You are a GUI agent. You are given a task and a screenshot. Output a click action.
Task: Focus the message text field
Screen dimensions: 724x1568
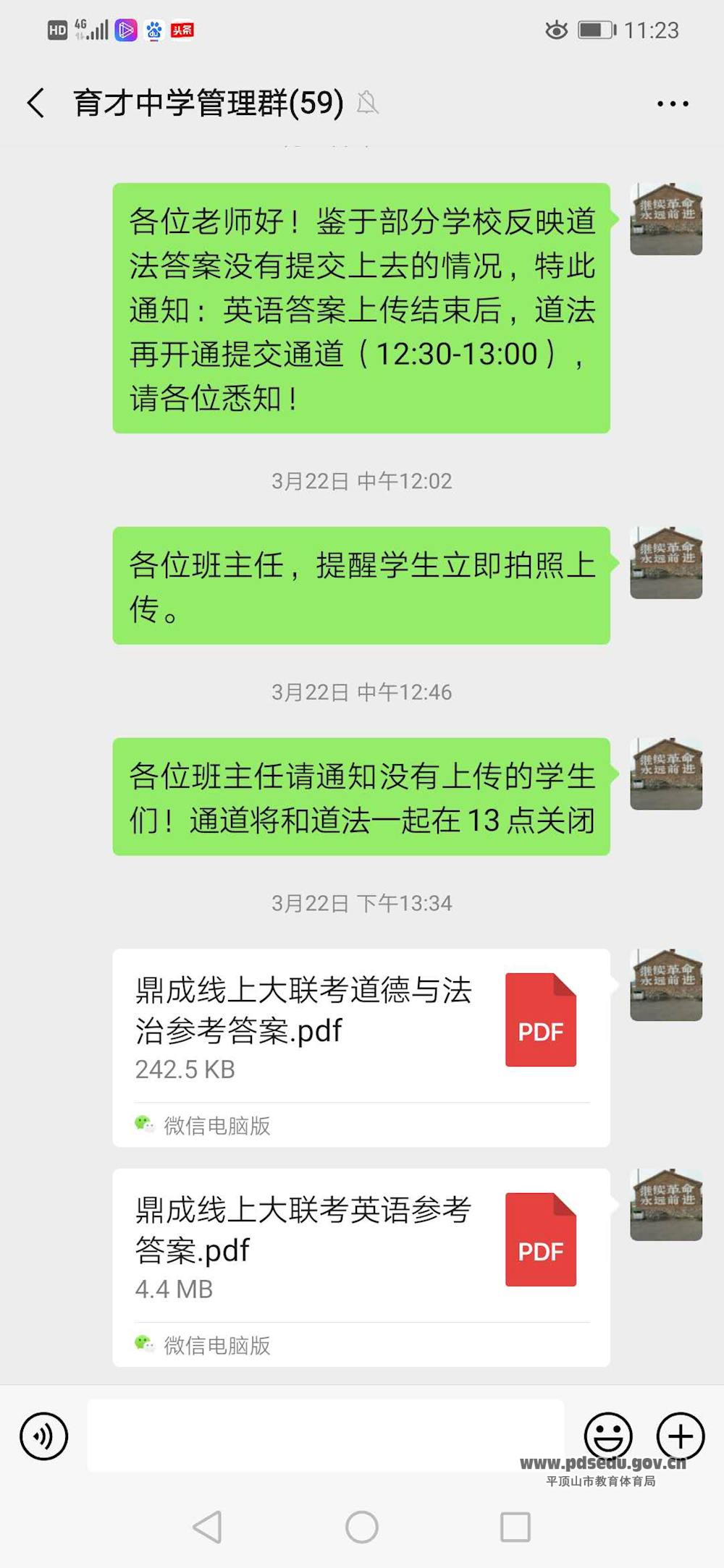pos(326,1436)
